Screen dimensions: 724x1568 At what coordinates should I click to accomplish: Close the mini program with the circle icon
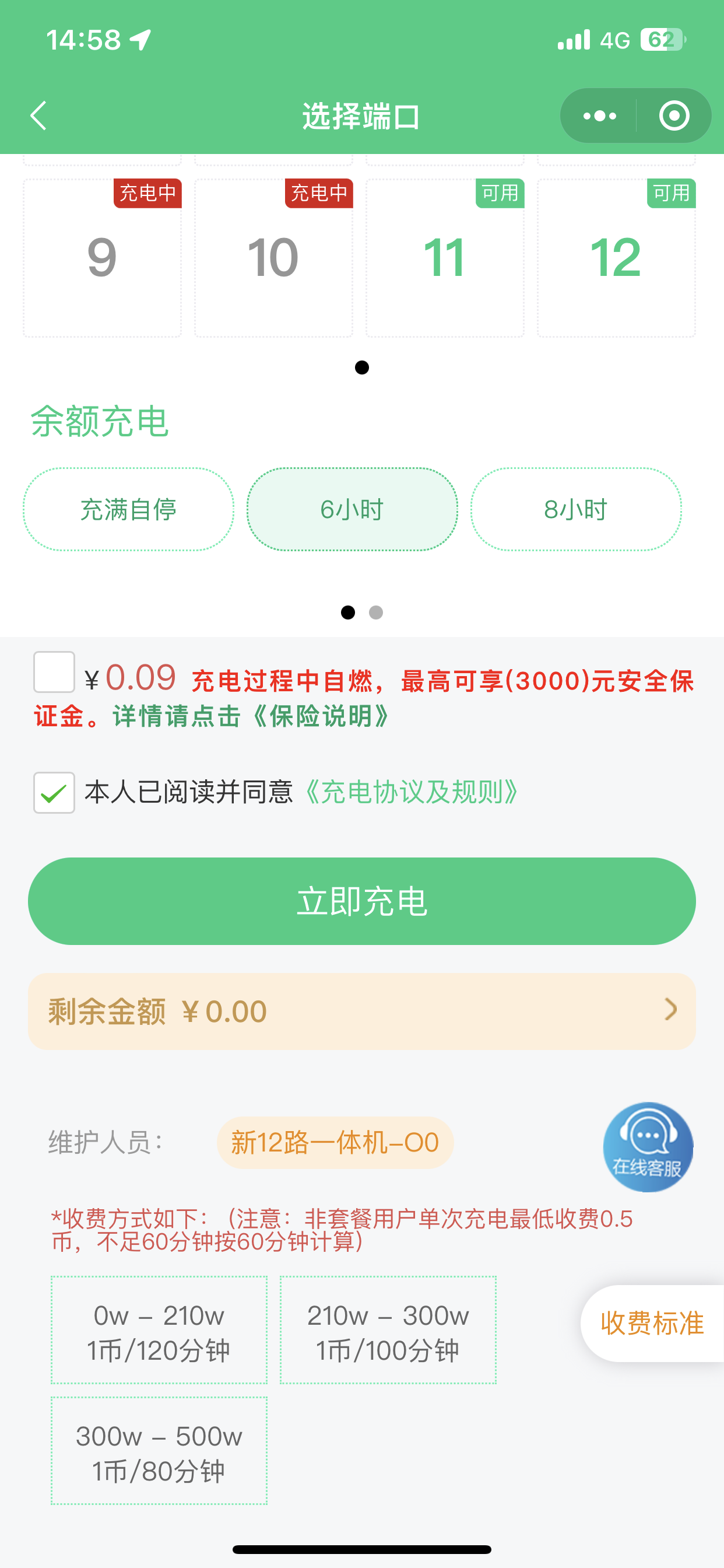click(x=674, y=116)
